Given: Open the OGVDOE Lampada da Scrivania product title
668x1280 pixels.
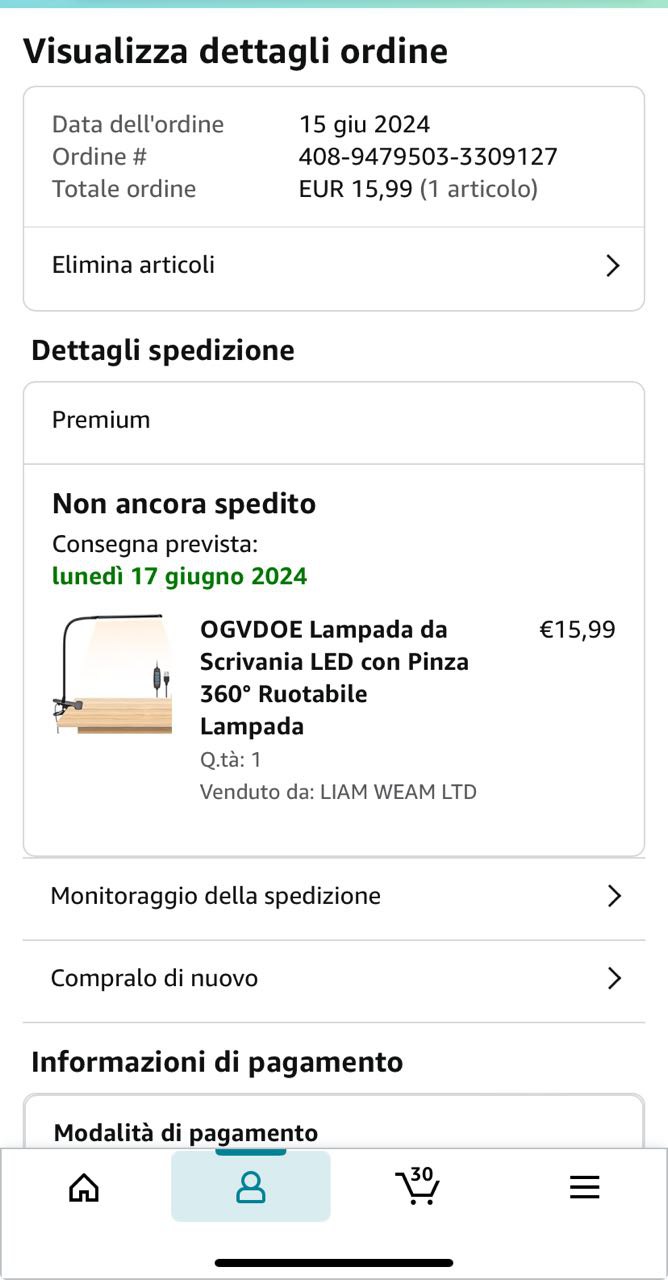Looking at the screenshot, I should tap(334, 677).
